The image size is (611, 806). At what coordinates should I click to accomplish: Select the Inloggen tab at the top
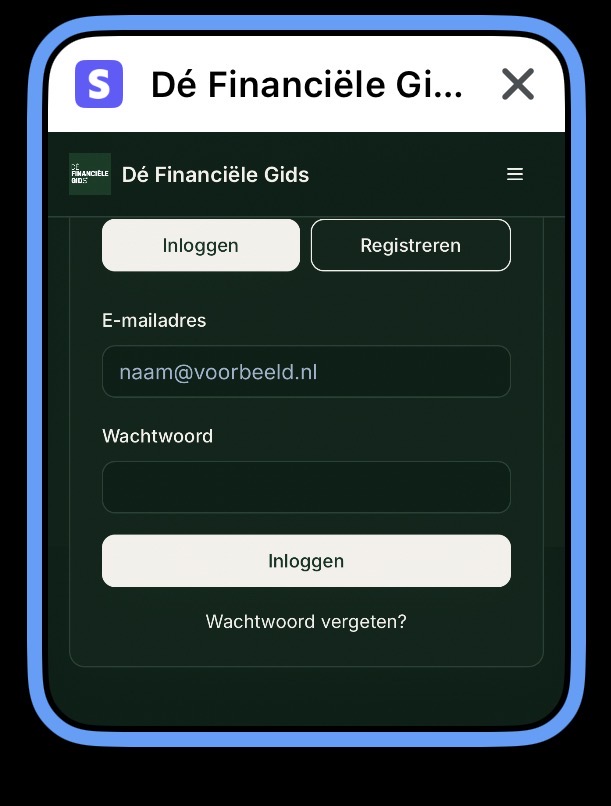(200, 245)
